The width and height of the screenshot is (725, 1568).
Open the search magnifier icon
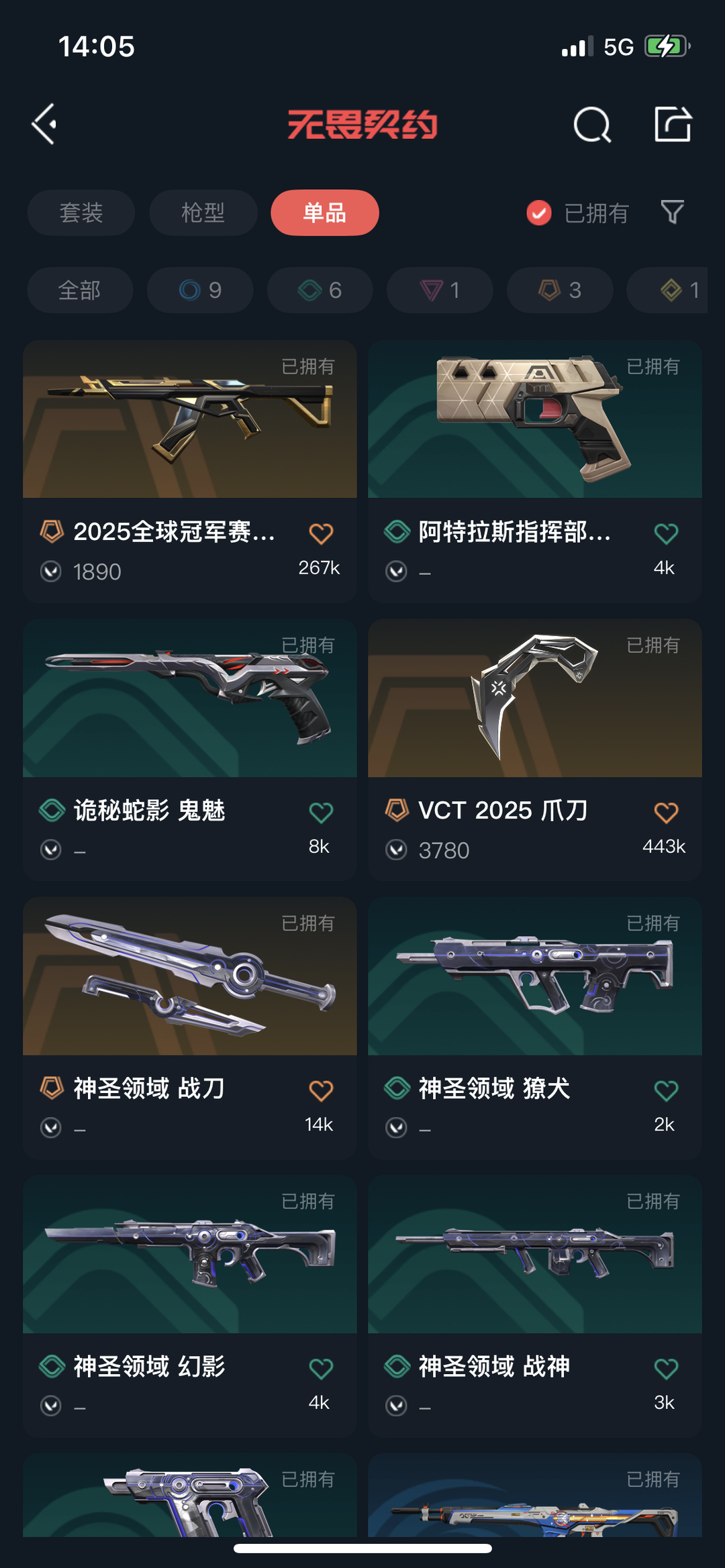(592, 124)
